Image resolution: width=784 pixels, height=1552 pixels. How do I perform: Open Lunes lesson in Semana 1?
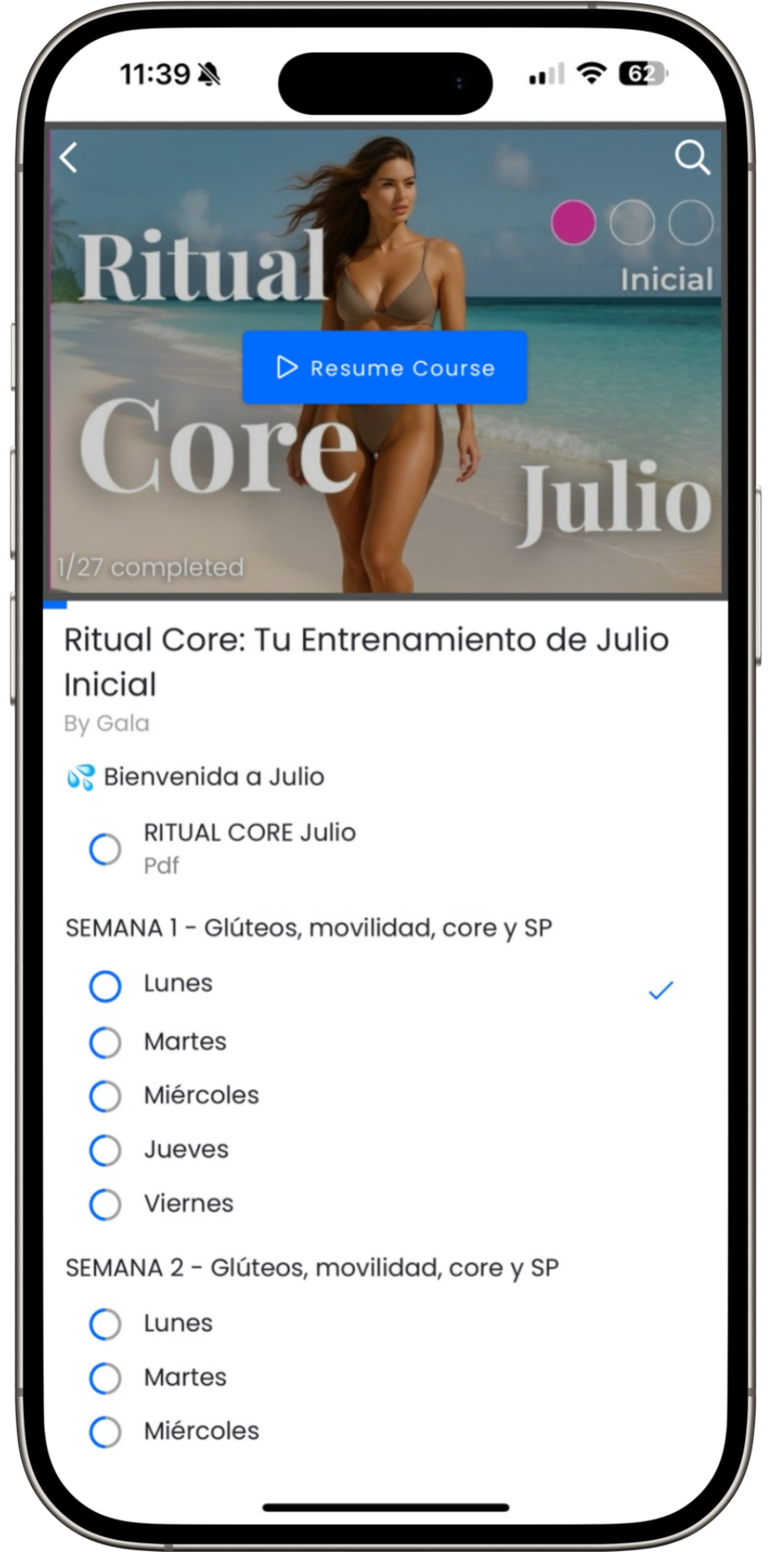click(x=178, y=984)
